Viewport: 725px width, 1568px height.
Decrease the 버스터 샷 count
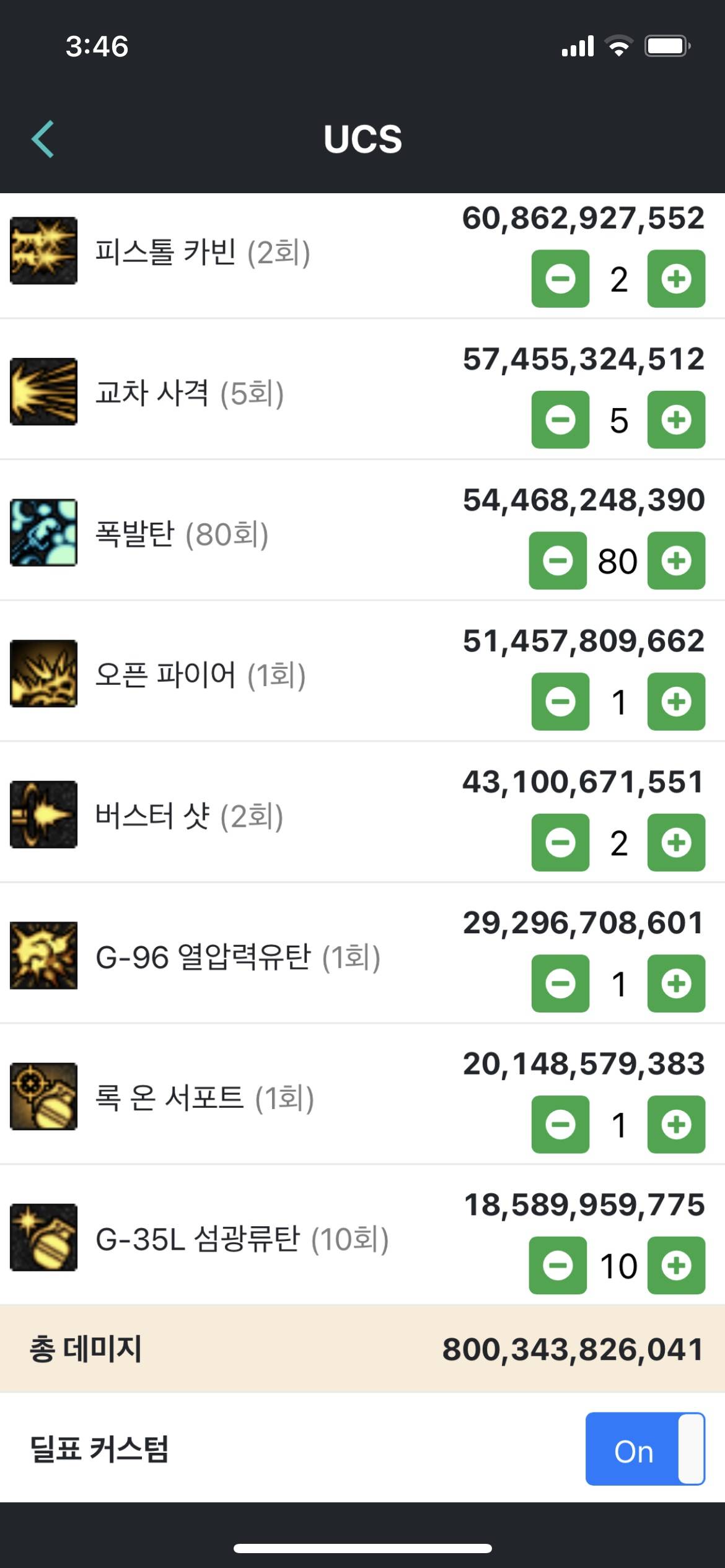[560, 843]
